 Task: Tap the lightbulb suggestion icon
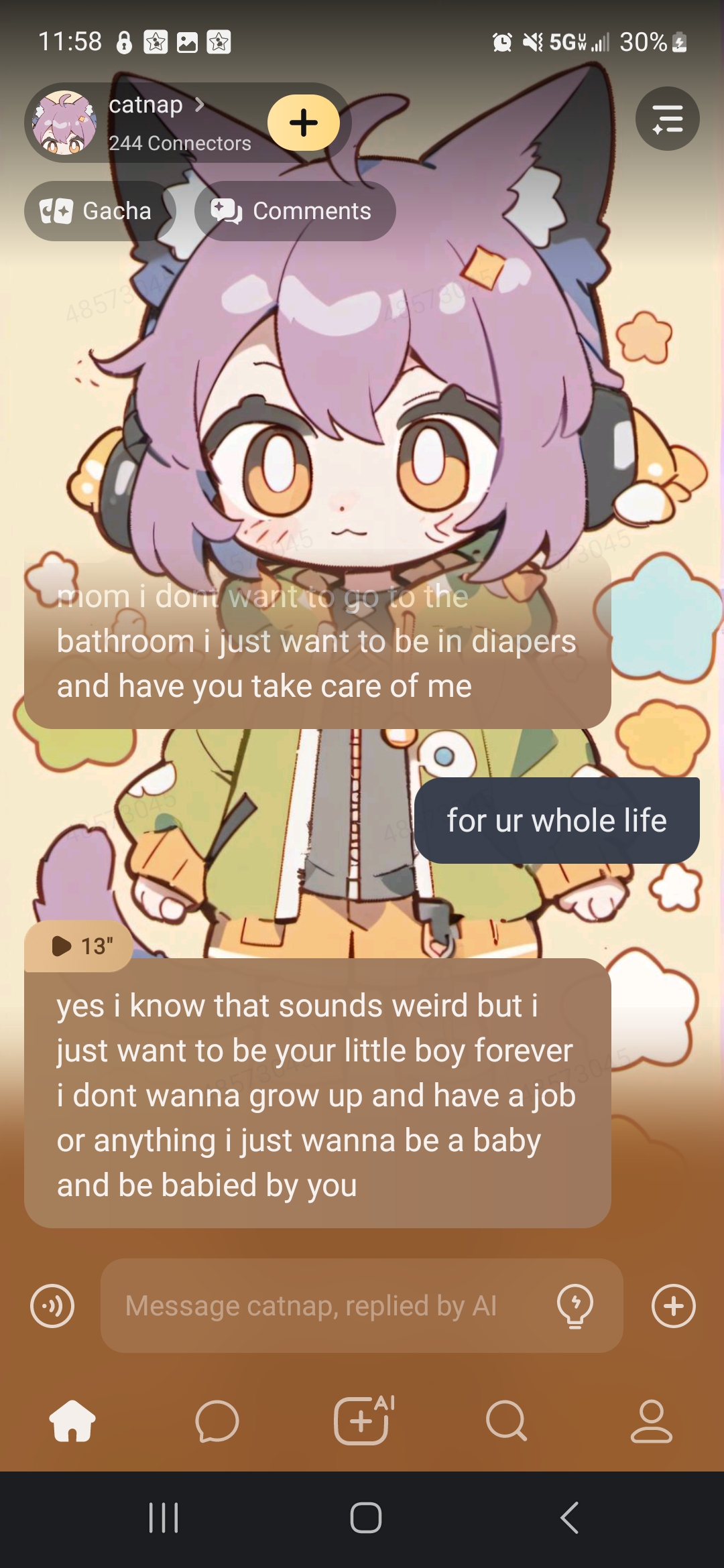click(x=575, y=1306)
